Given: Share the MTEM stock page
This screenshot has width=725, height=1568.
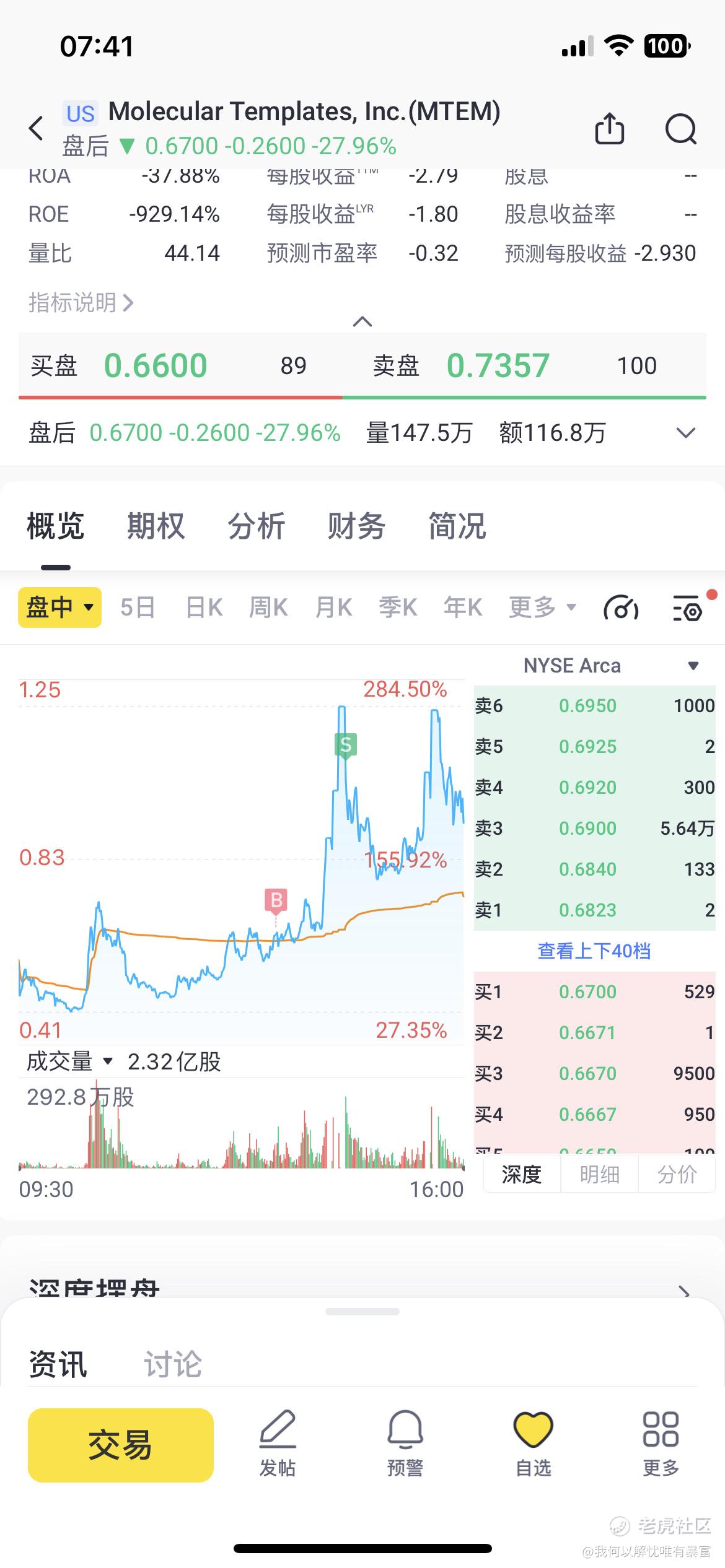Looking at the screenshot, I should pos(609,129).
